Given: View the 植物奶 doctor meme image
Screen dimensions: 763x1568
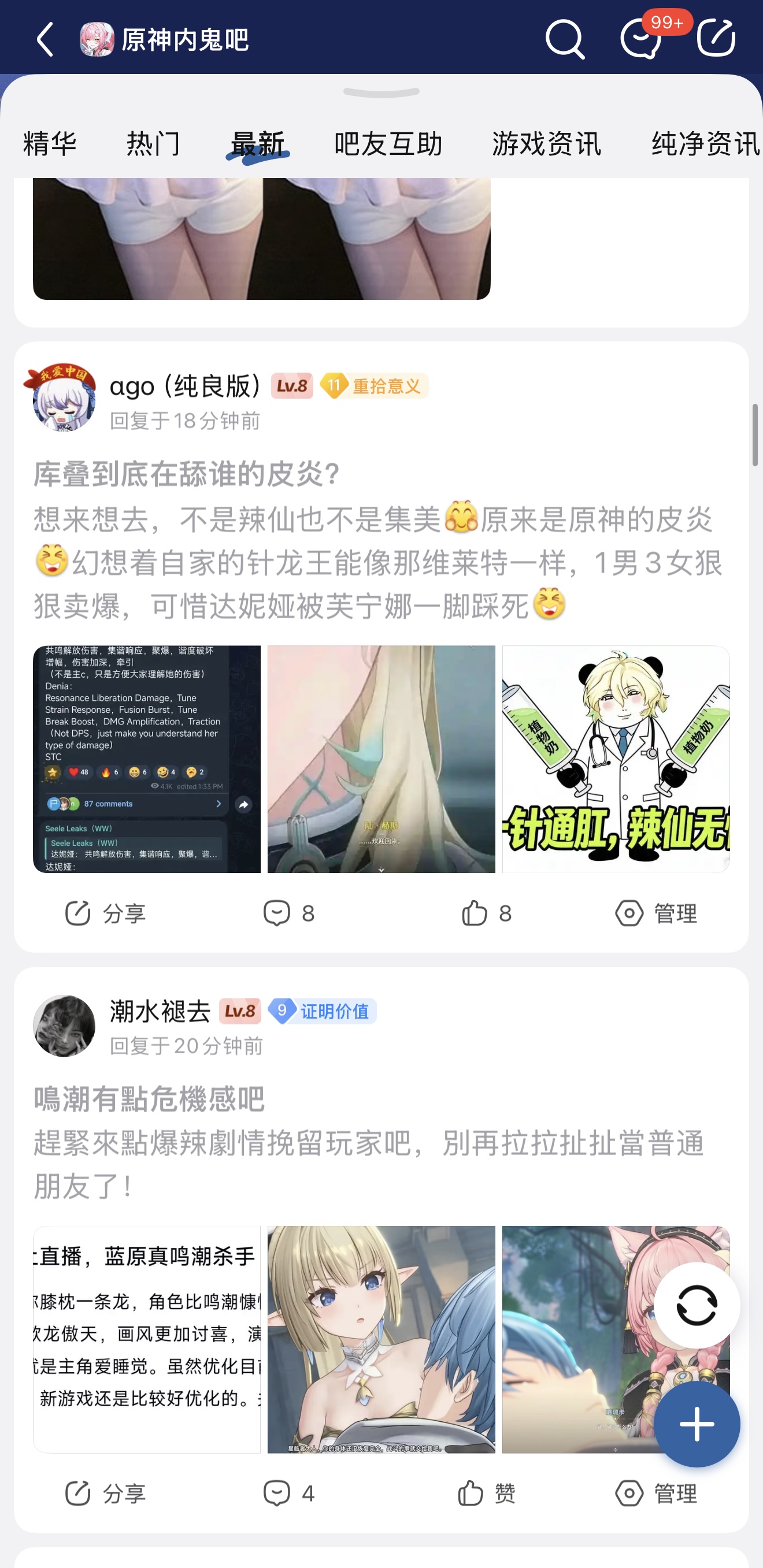Looking at the screenshot, I should coord(616,759).
